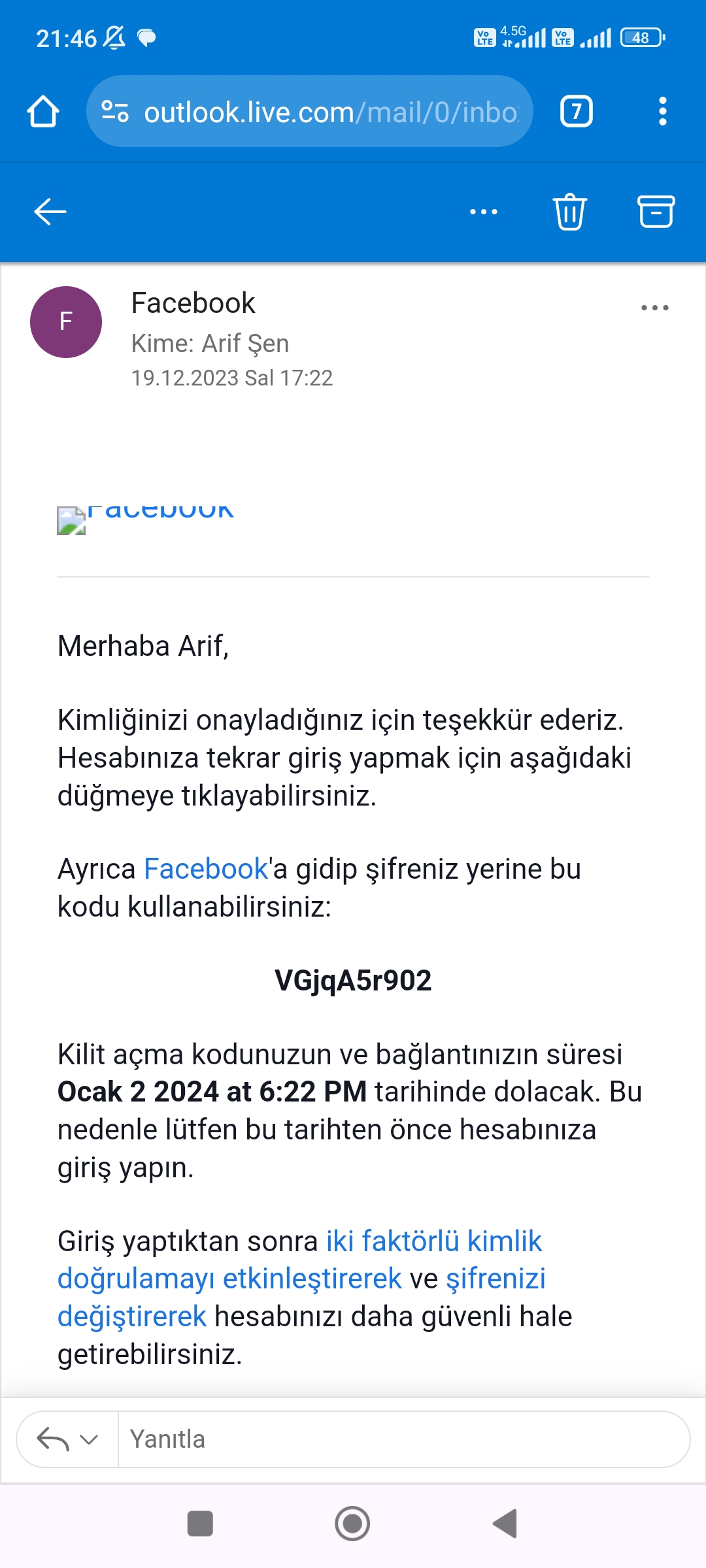
Task: Open the şifrenizi değiştirerek link
Action: (x=301, y=1297)
